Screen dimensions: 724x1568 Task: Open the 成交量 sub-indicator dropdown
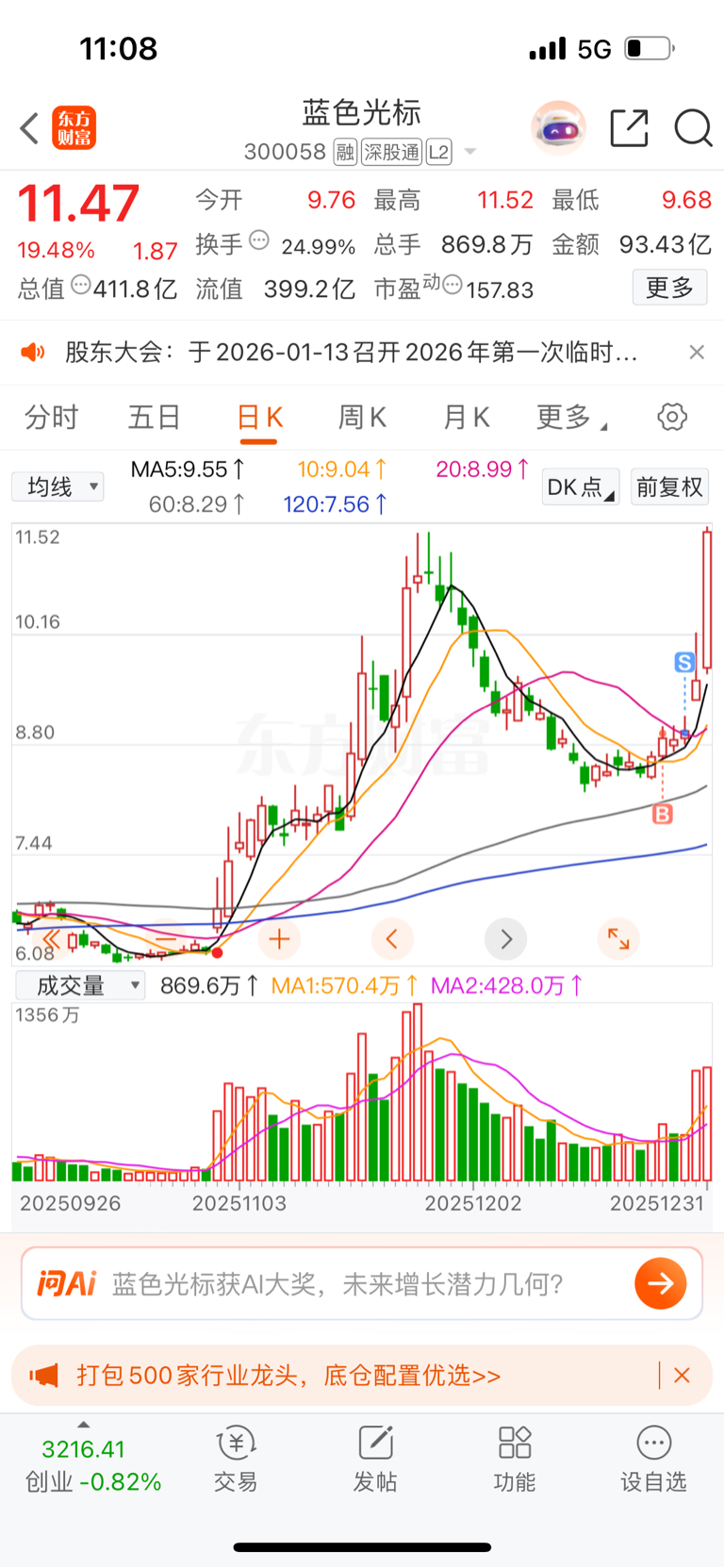click(x=80, y=986)
